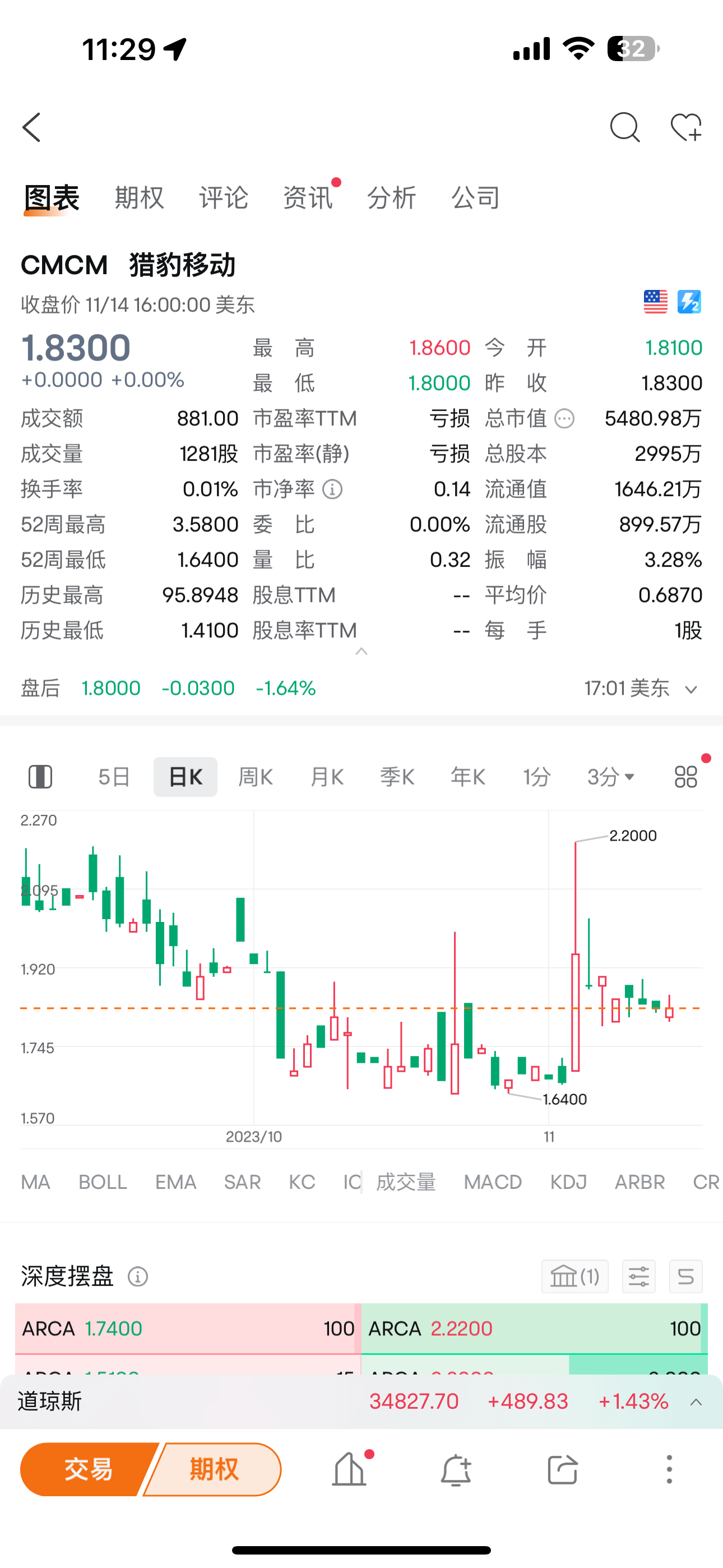Open the chart tools grid icon
This screenshot has width=723, height=1568.
pos(686,777)
